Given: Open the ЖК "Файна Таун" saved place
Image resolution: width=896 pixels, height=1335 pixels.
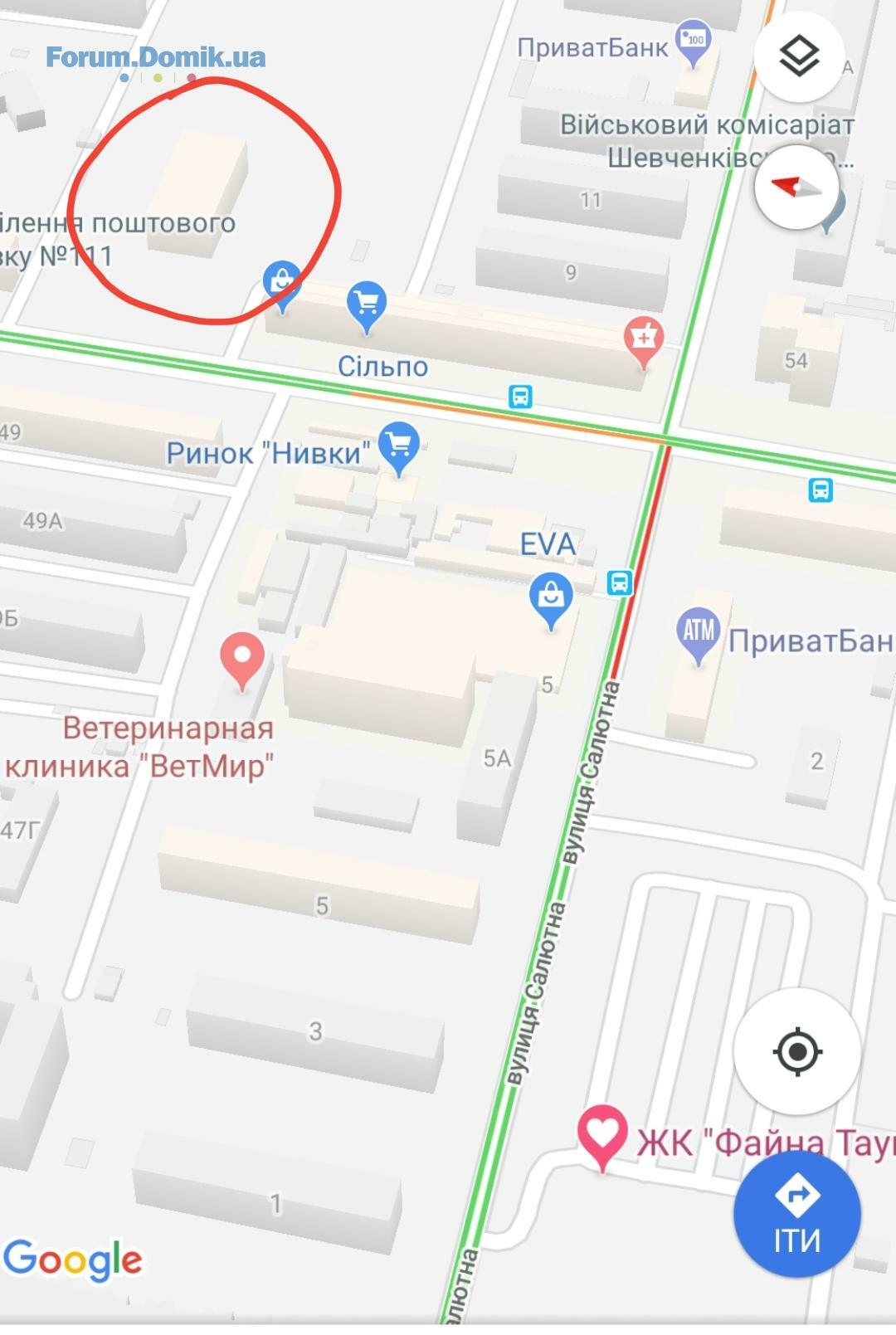Looking at the screenshot, I should (603, 1134).
